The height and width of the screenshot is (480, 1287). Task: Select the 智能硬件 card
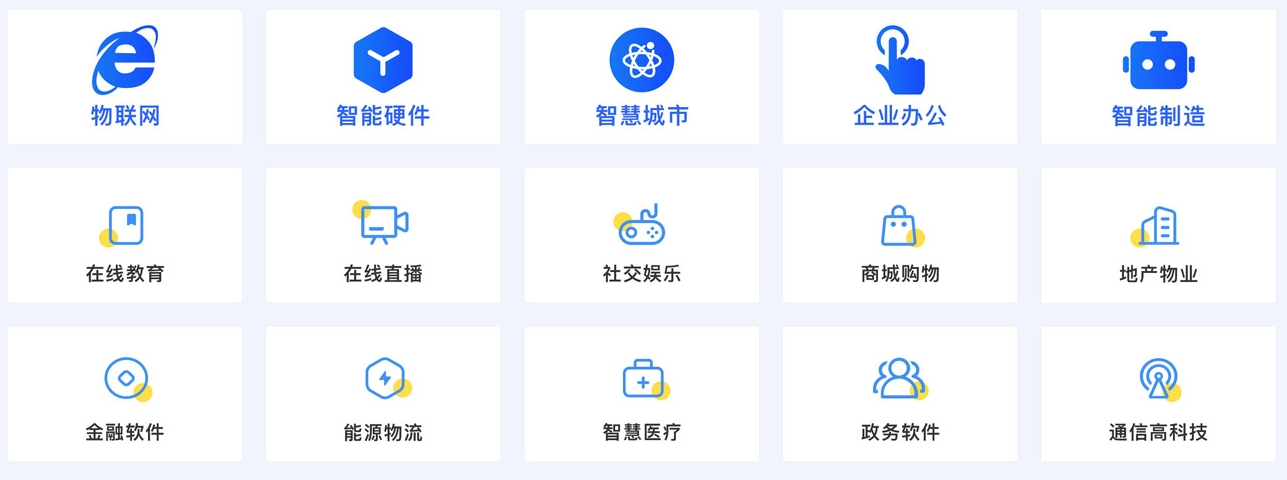click(x=383, y=78)
